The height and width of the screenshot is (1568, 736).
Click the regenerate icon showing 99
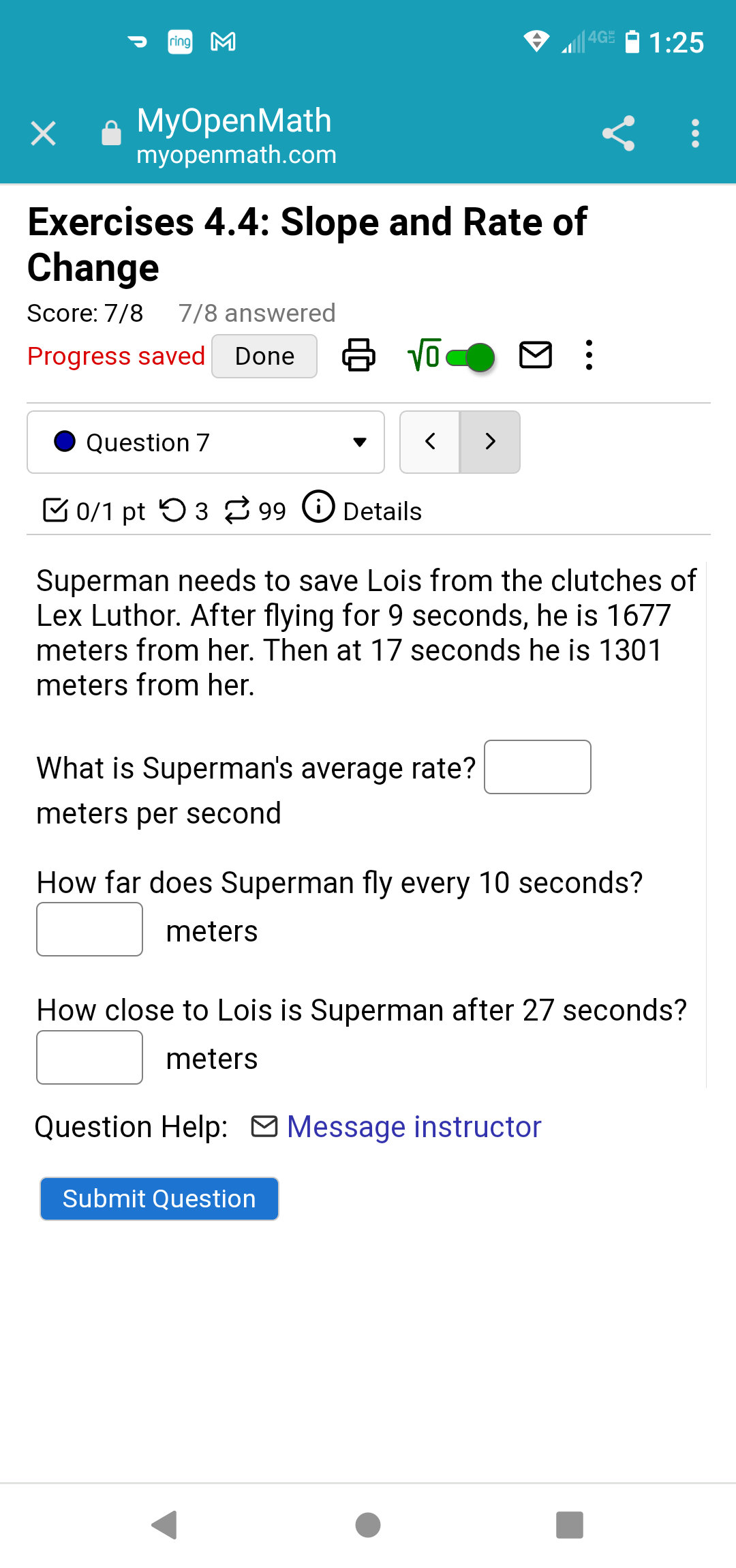point(238,510)
